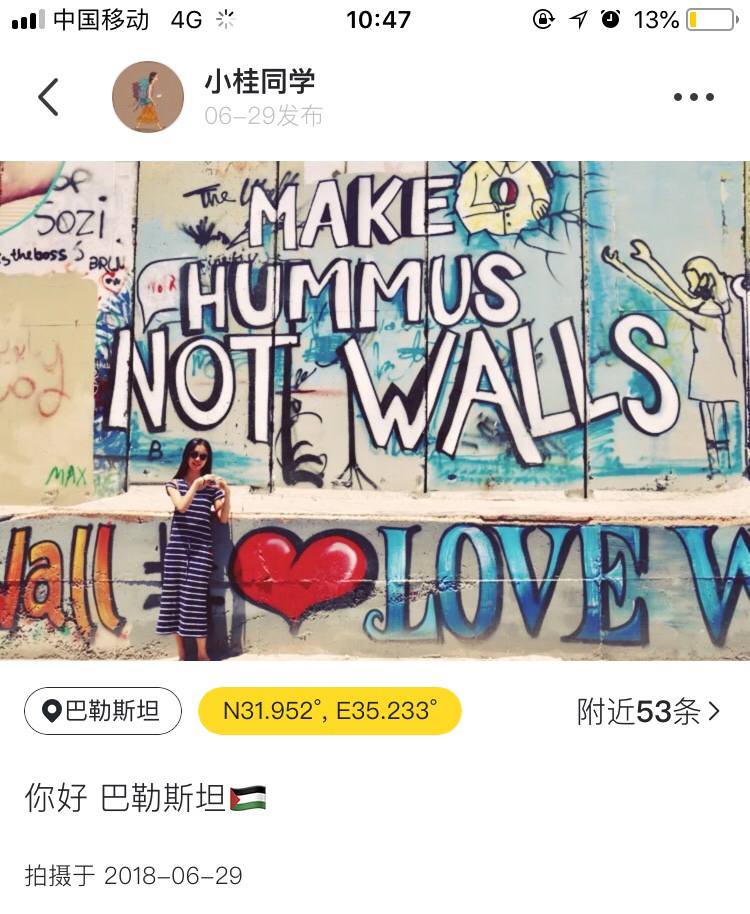Open the 巴勒斯坦 location tag
Screen dimensions: 750x914
point(103,711)
